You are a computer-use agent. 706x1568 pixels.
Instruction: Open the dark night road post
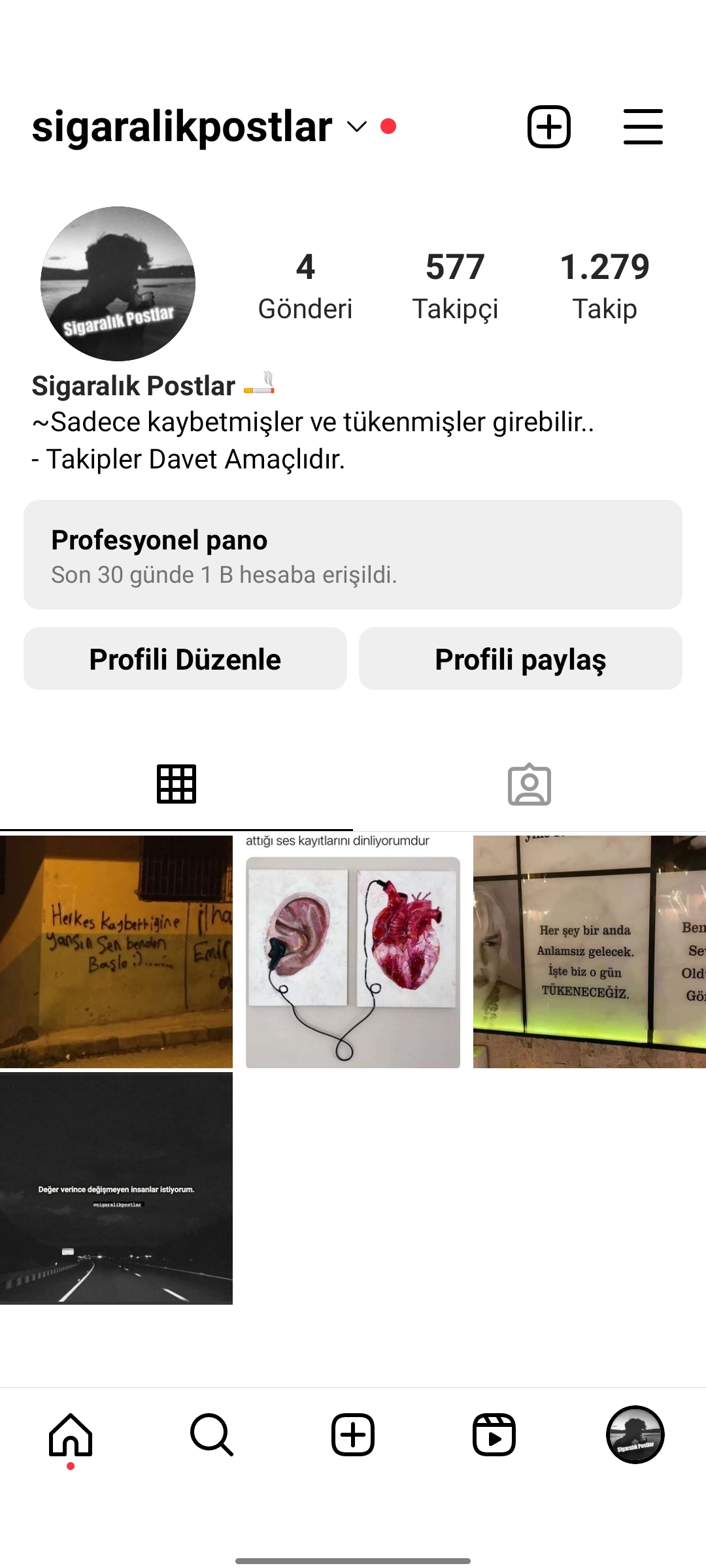tap(116, 1188)
